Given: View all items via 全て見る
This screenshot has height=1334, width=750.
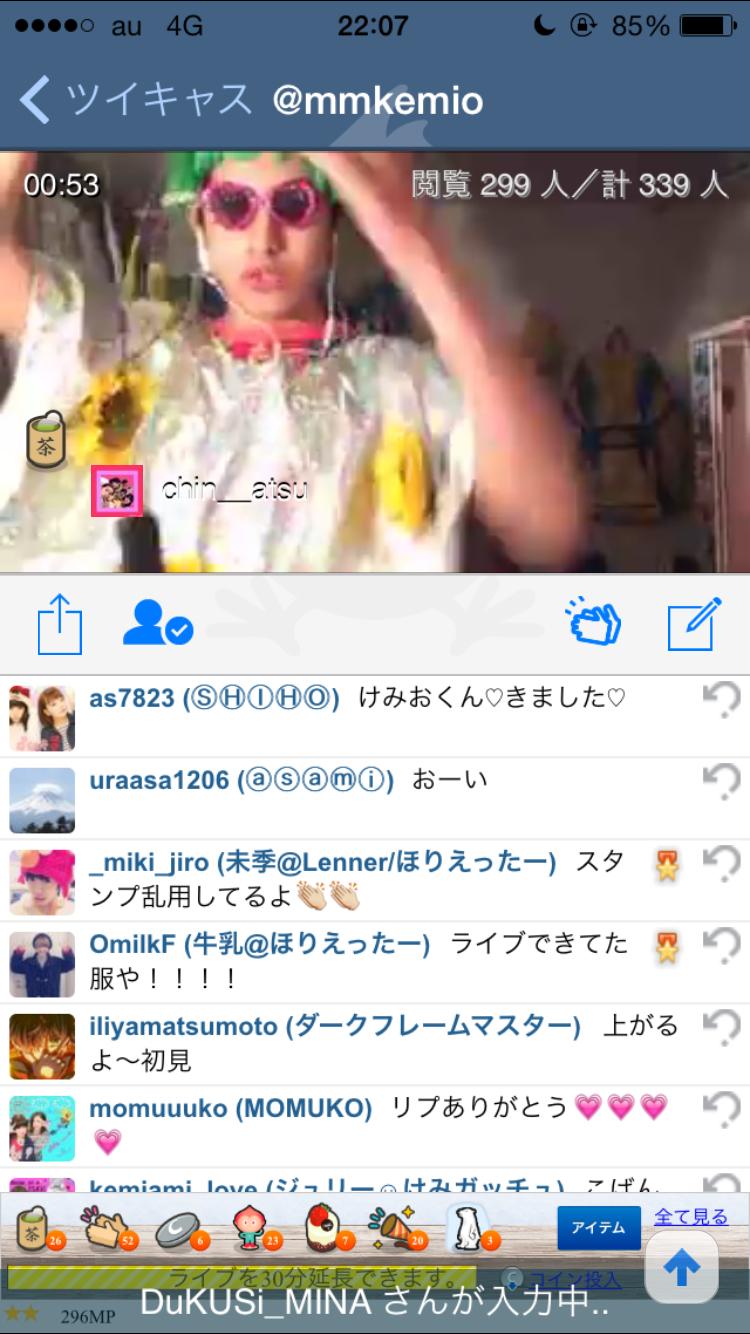Looking at the screenshot, I should tap(691, 1217).
